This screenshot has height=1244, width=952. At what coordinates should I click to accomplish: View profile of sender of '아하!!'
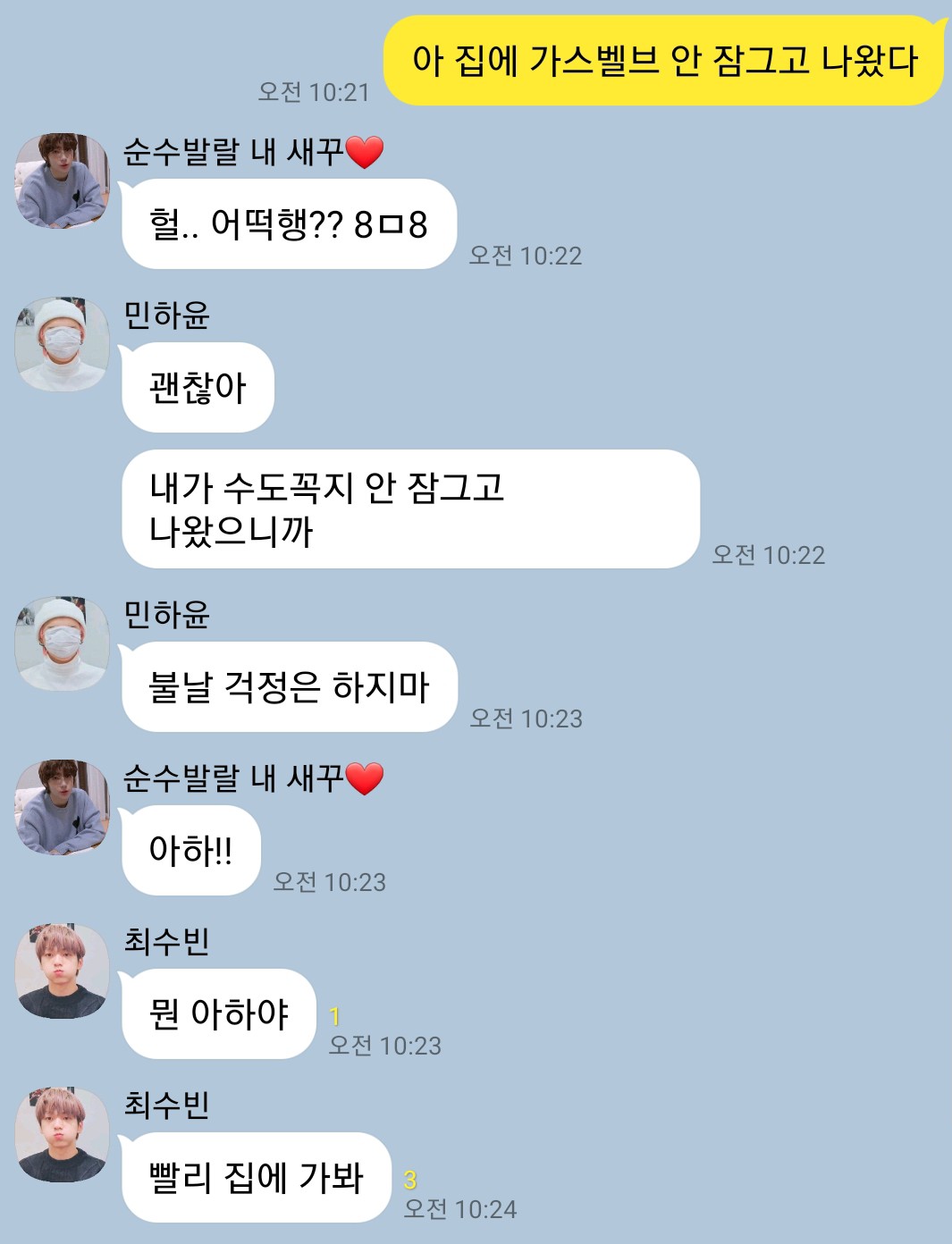coord(62,807)
